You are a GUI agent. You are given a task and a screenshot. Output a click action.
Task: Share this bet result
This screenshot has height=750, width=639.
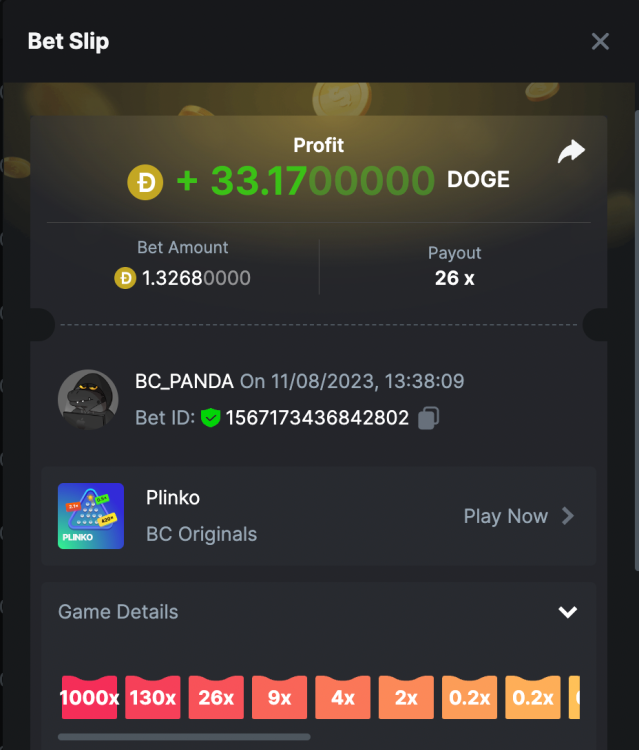pos(571,152)
